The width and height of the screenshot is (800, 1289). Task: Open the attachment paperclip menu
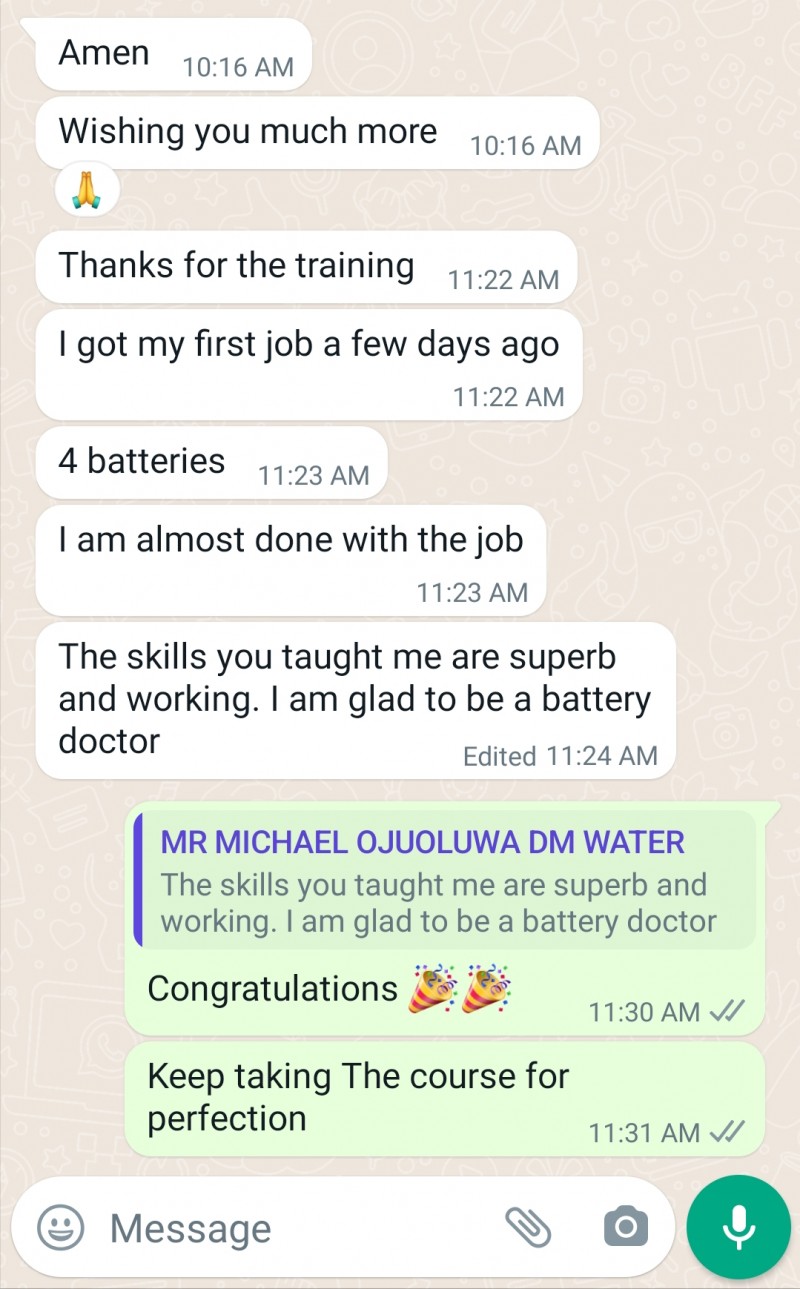[528, 1227]
